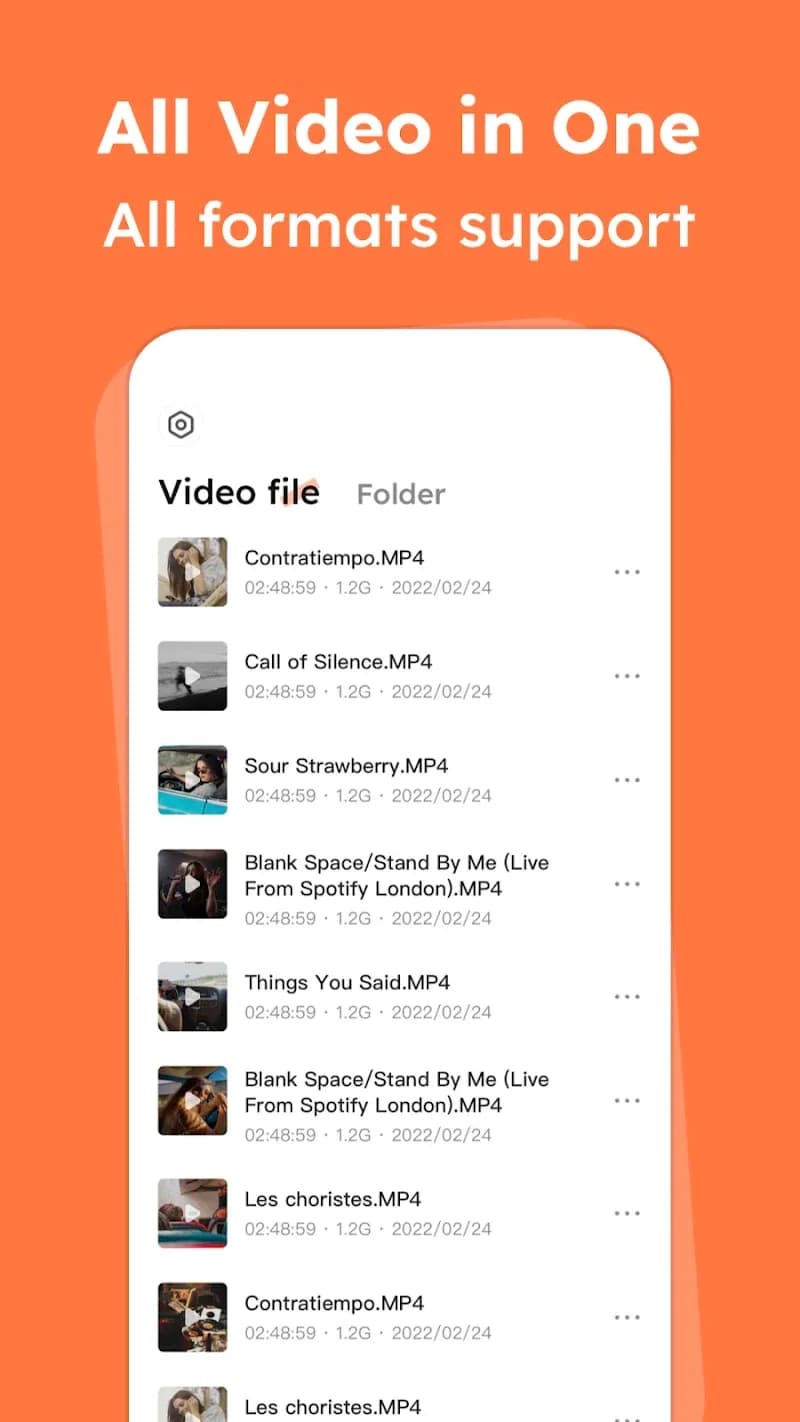Open Settings via the gear icon
Viewport: 800px width, 1422px height.
click(x=181, y=424)
